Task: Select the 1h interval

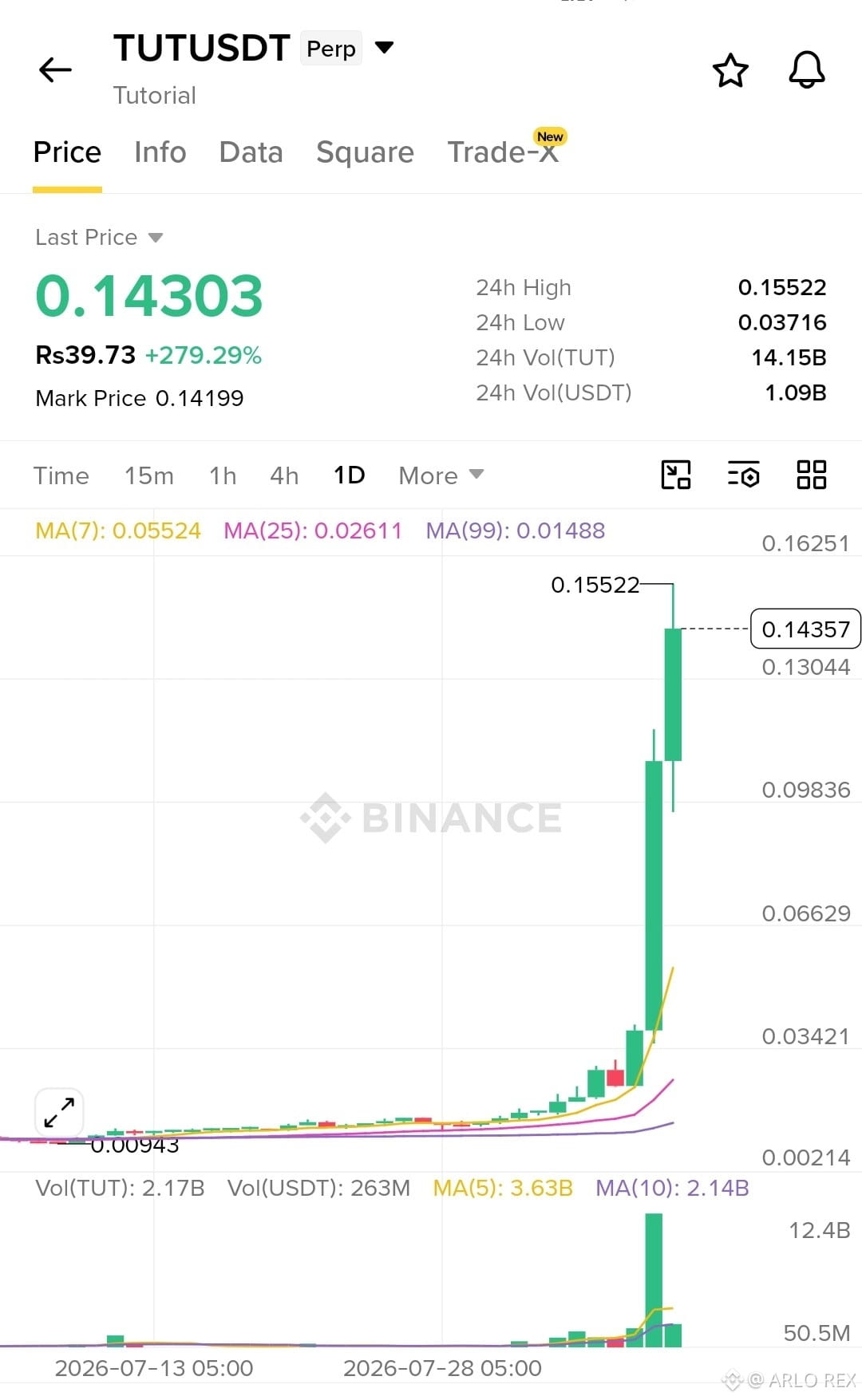Action: [x=223, y=476]
